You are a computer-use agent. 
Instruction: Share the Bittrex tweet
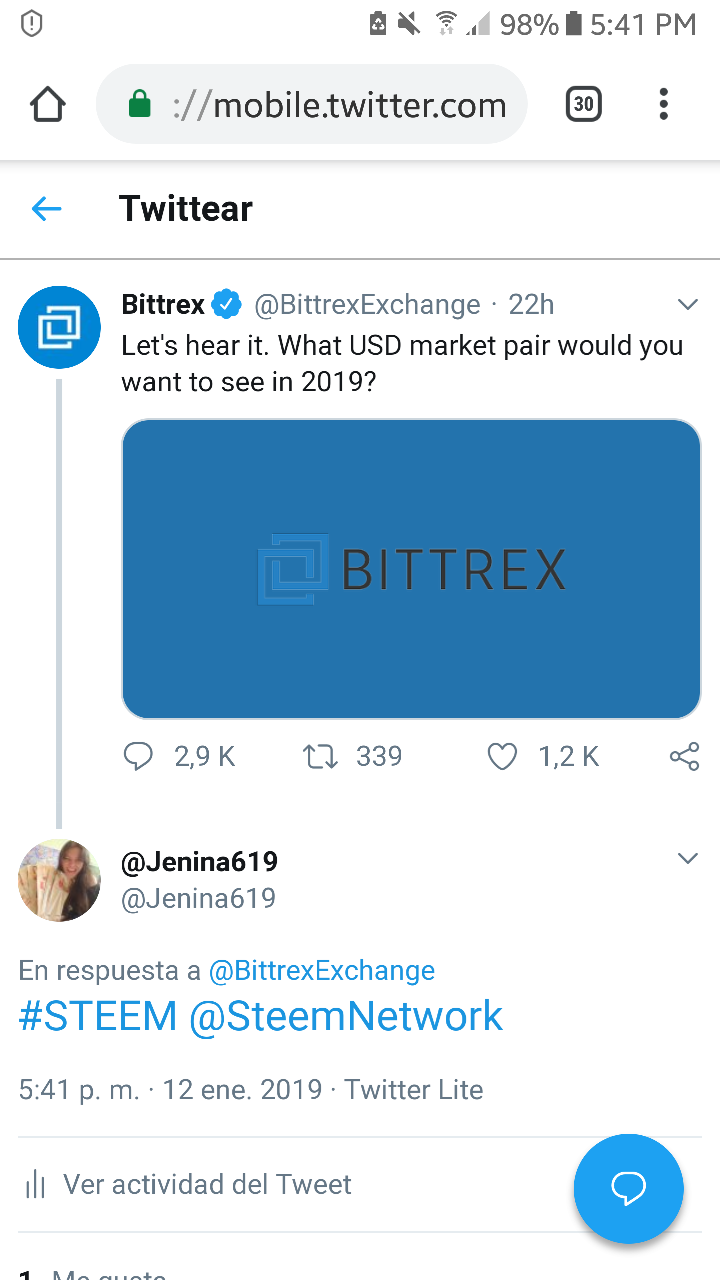point(684,757)
